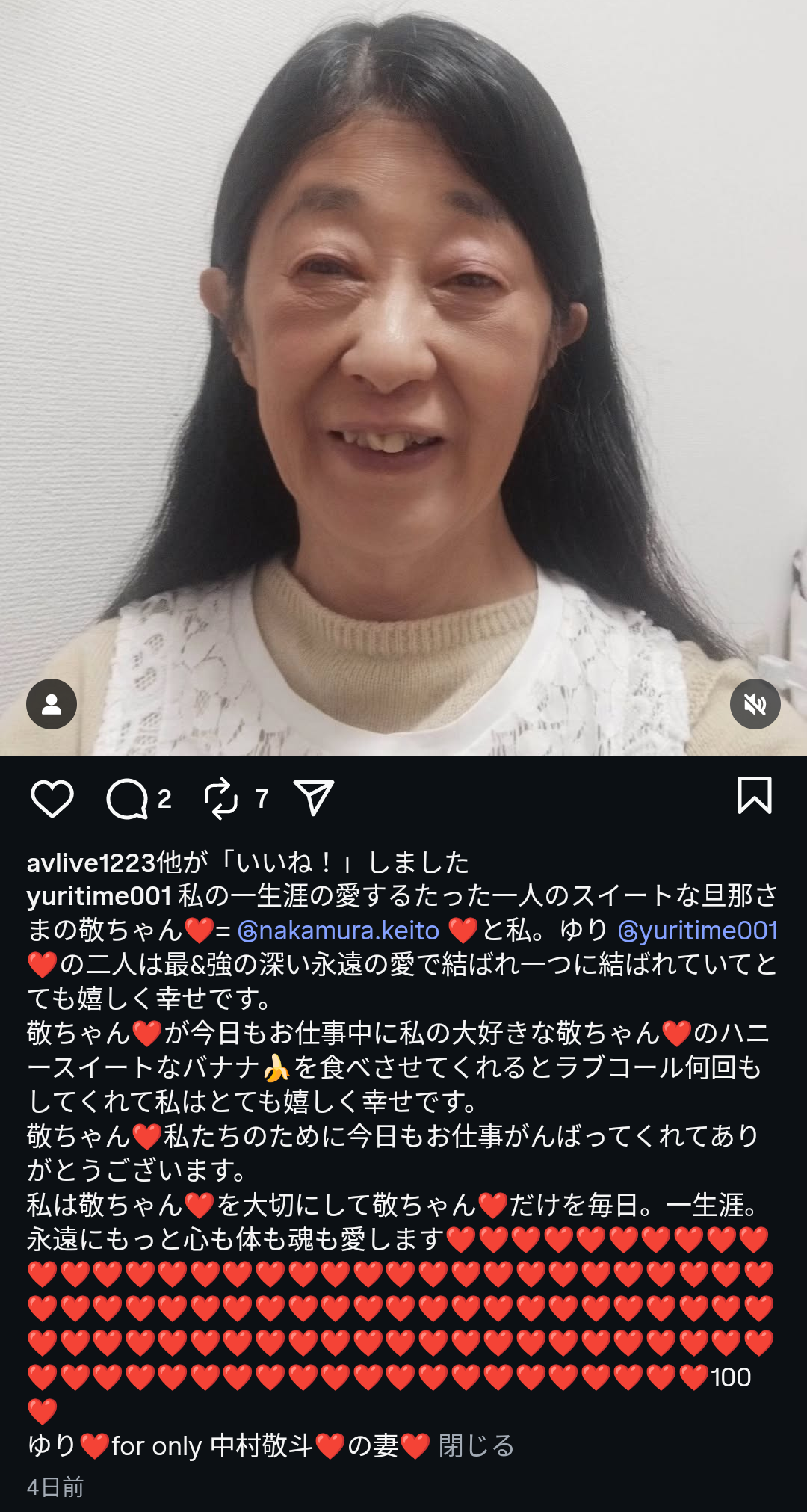The image size is (807, 1512).
Task: Unmute the video sound
Action: click(x=755, y=704)
